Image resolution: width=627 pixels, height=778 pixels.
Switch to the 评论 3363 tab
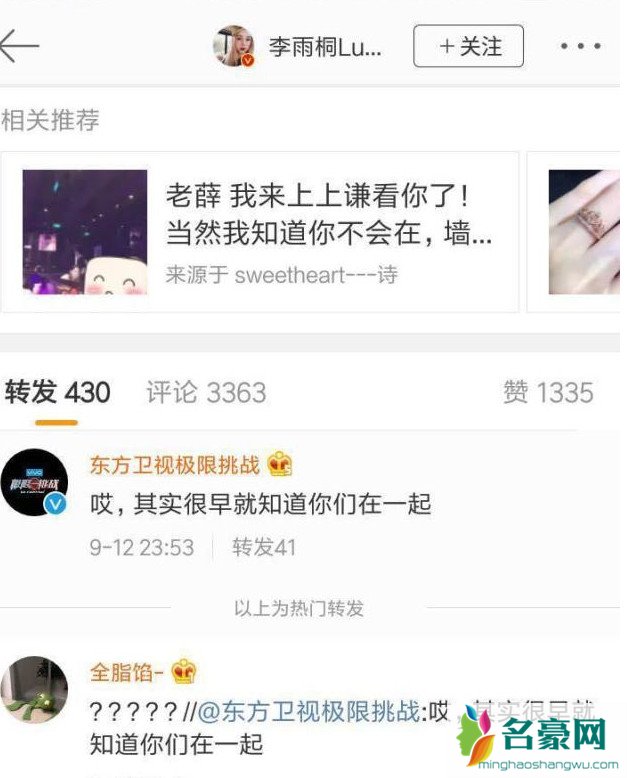click(x=206, y=393)
